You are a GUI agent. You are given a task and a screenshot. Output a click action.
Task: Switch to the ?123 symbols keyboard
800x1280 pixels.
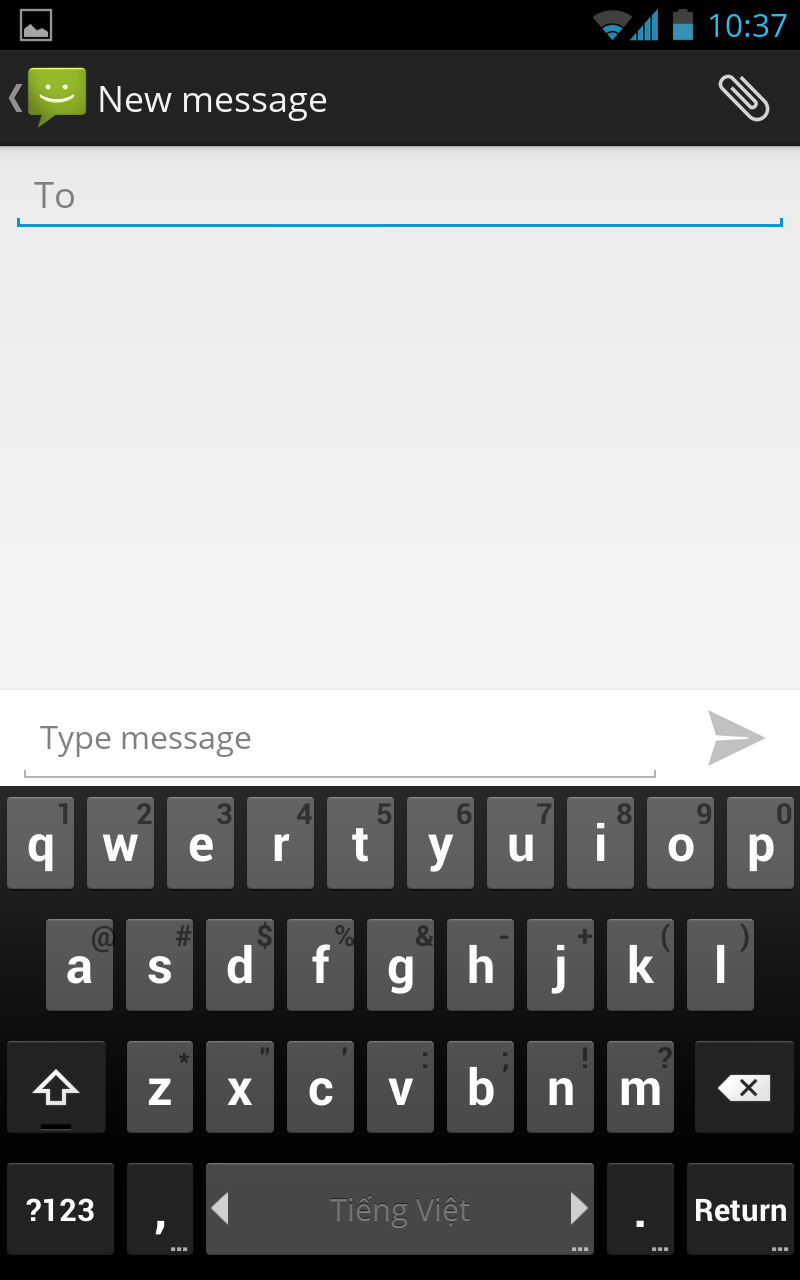(x=60, y=1209)
